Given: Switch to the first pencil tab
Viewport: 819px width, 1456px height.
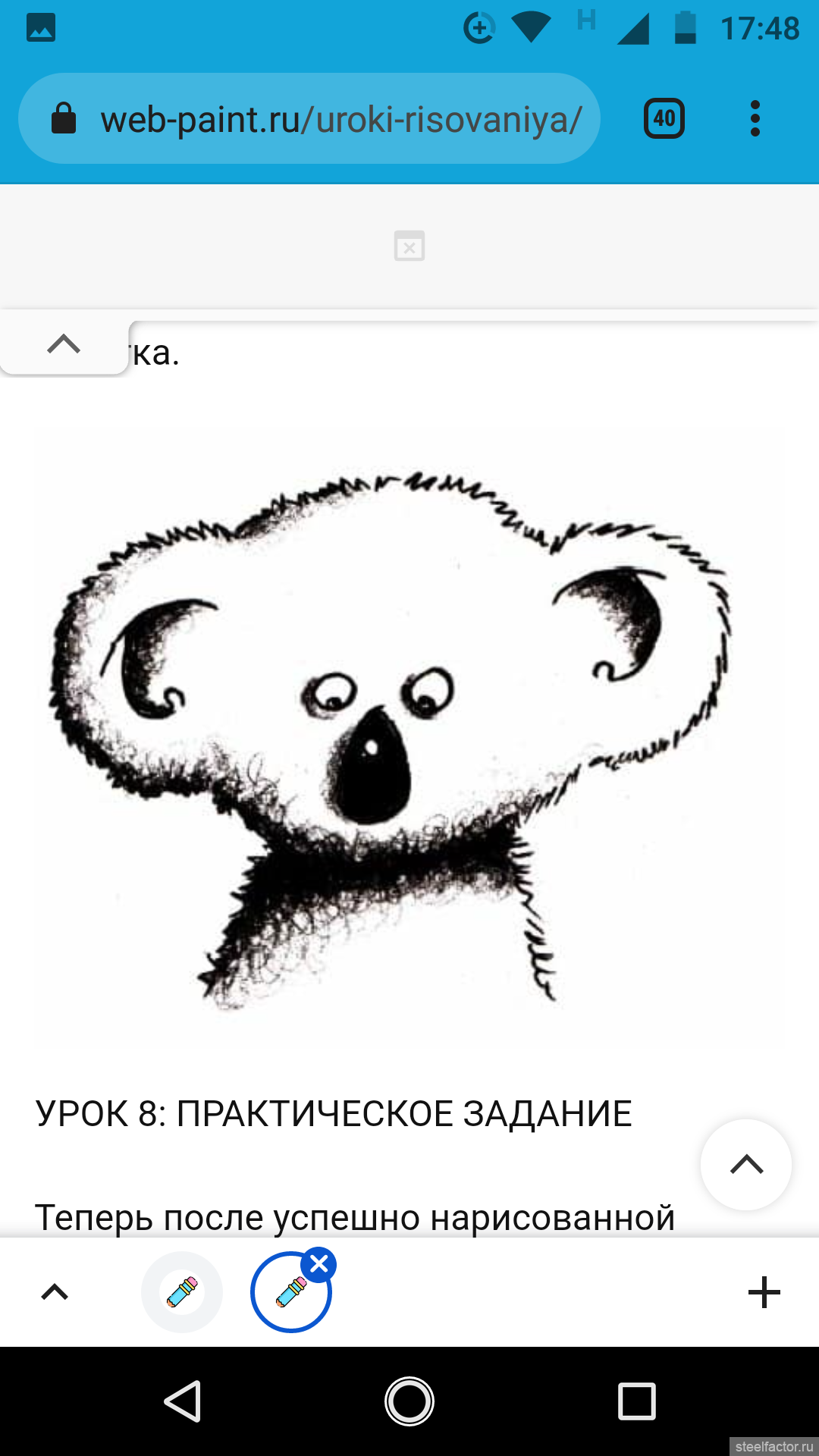Looking at the screenshot, I should point(182,1292).
